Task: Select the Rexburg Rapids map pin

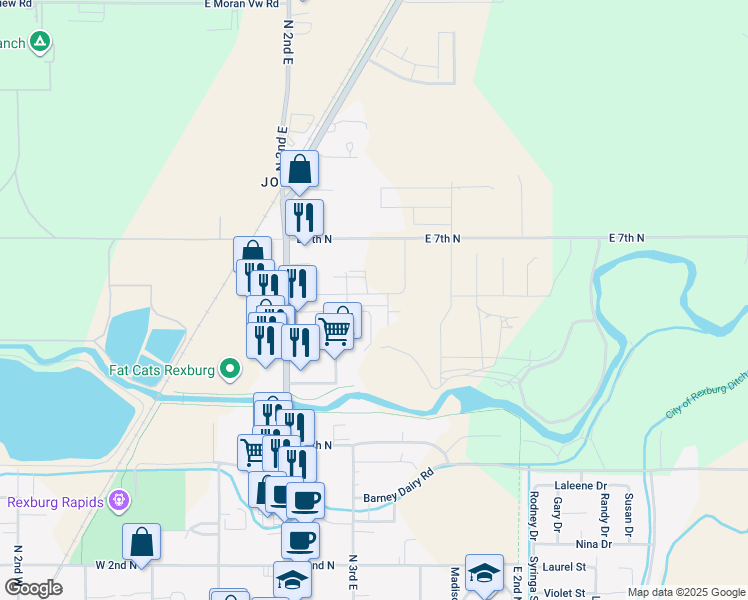Action: click(119, 499)
